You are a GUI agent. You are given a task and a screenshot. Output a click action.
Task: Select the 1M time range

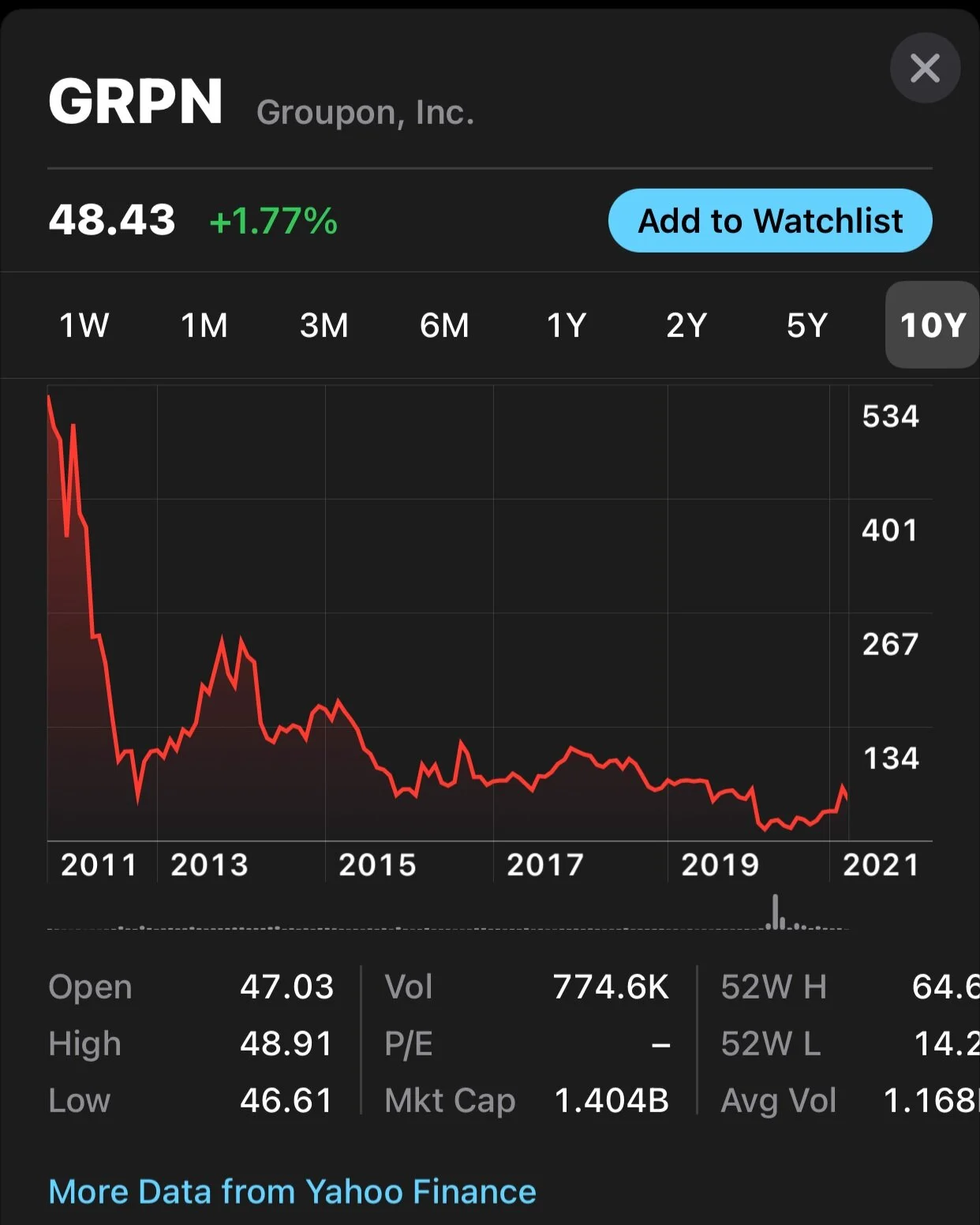coord(204,325)
